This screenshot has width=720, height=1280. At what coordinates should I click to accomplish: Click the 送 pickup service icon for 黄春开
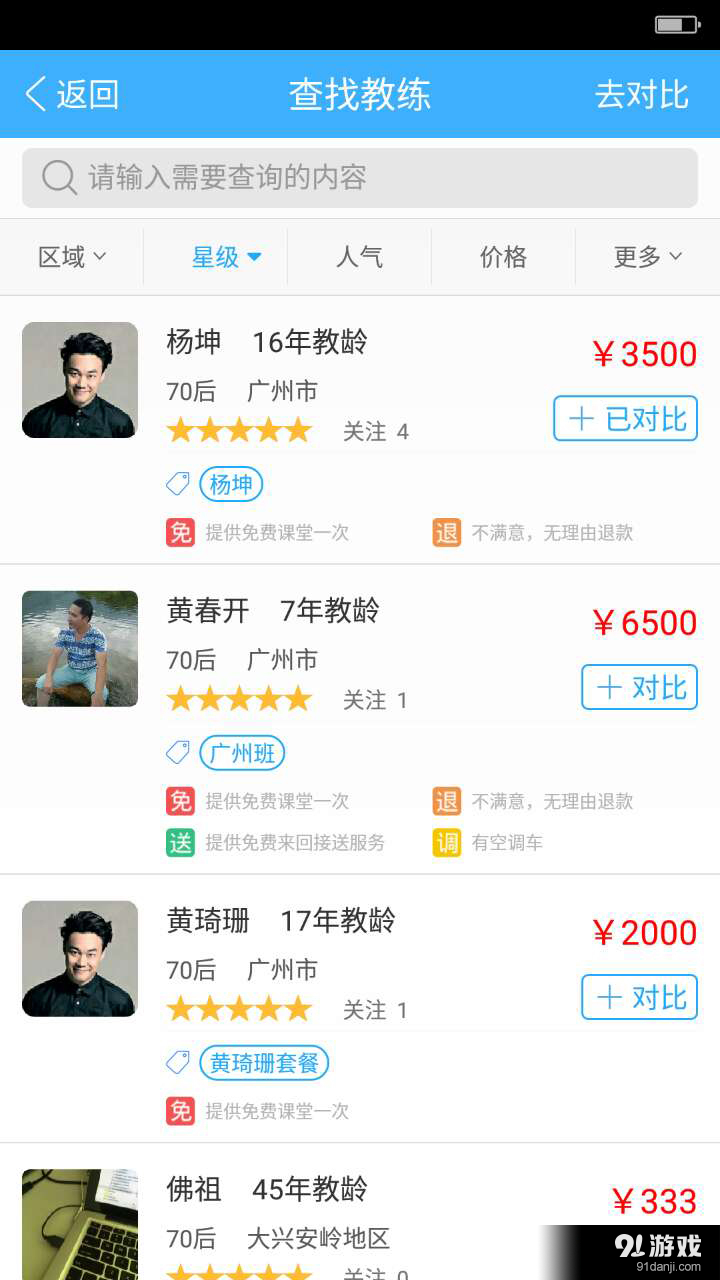[x=180, y=843]
